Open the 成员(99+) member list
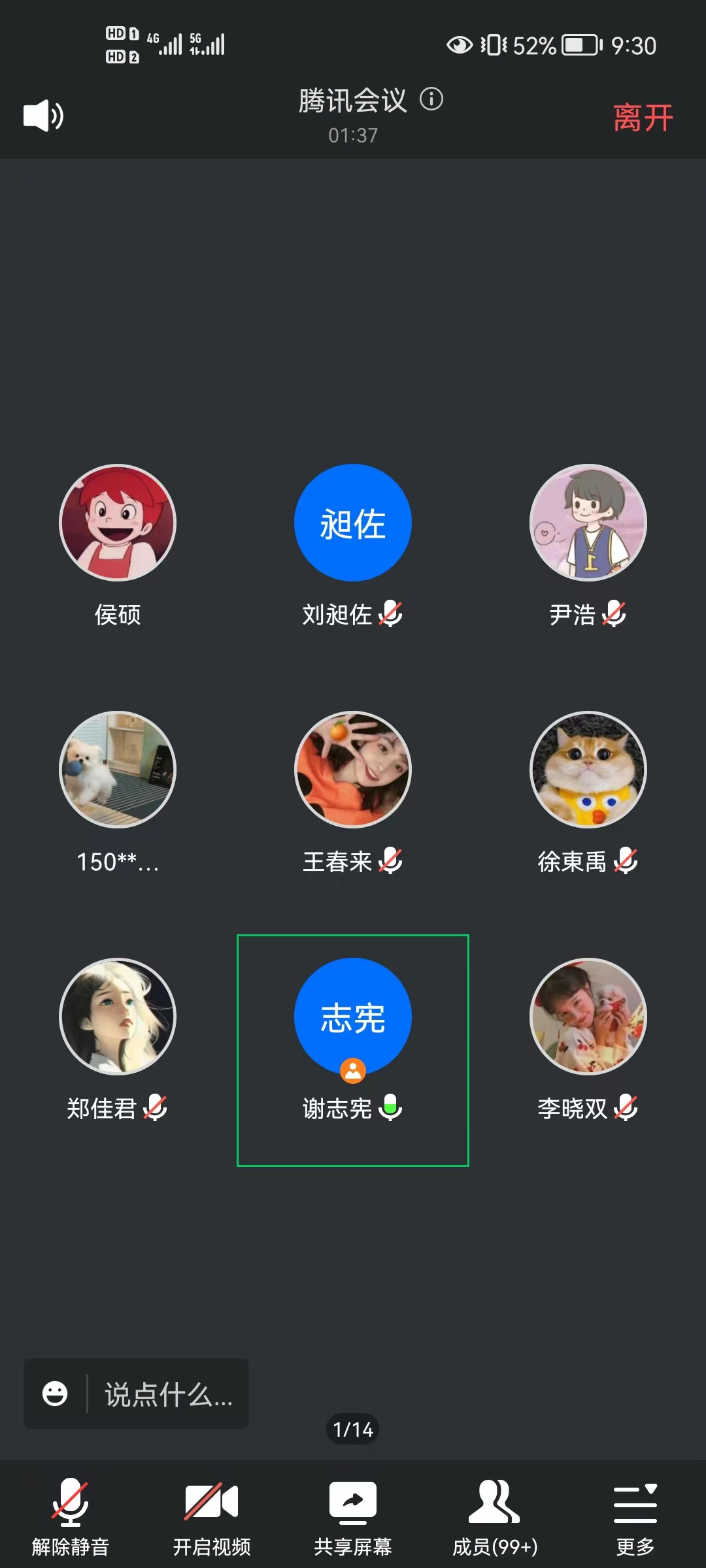This screenshot has width=706, height=1568. tap(495, 1517)
